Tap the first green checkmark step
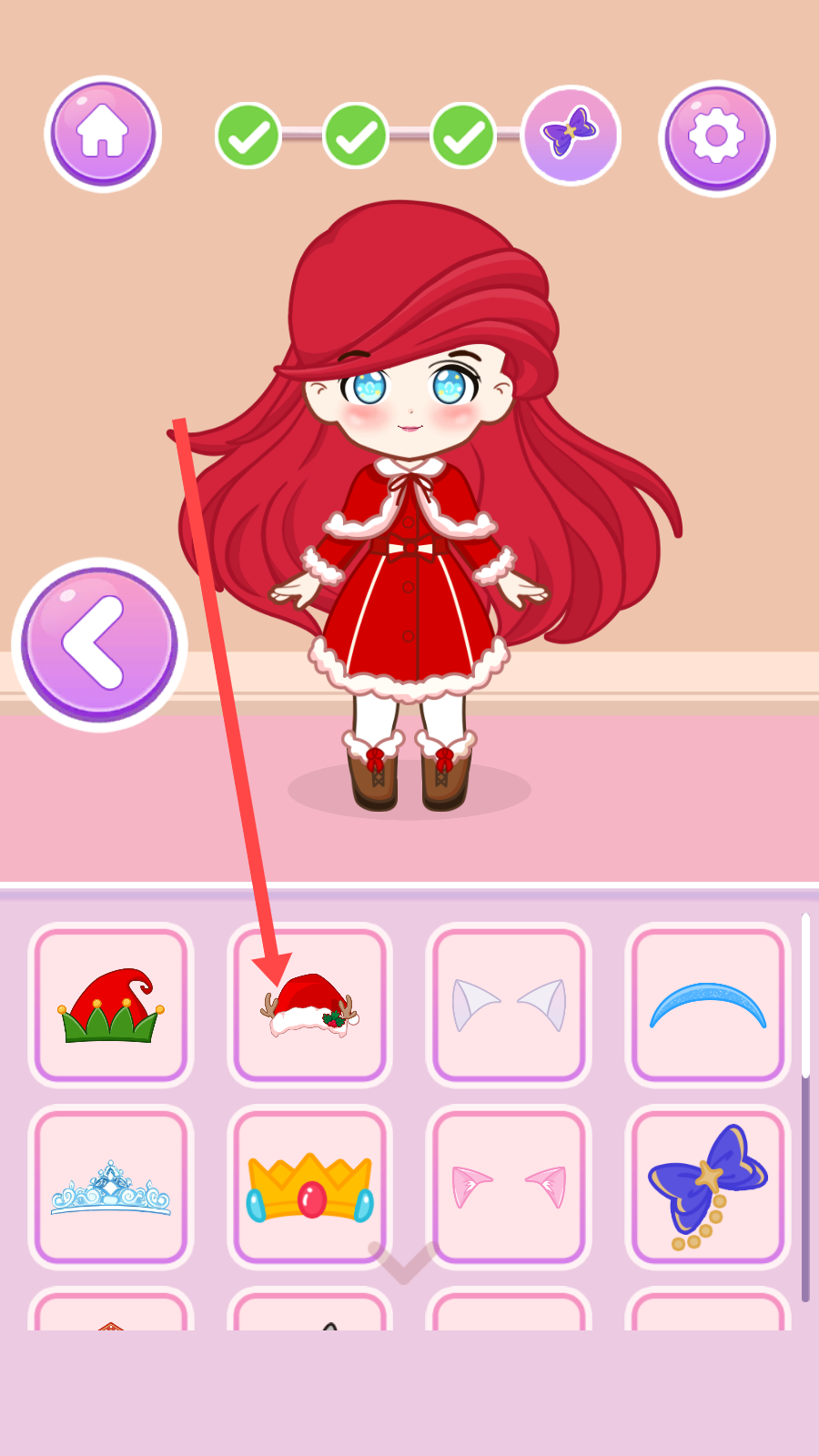The width and height of the screenshot is (819, 1456). tap(248, 136)
